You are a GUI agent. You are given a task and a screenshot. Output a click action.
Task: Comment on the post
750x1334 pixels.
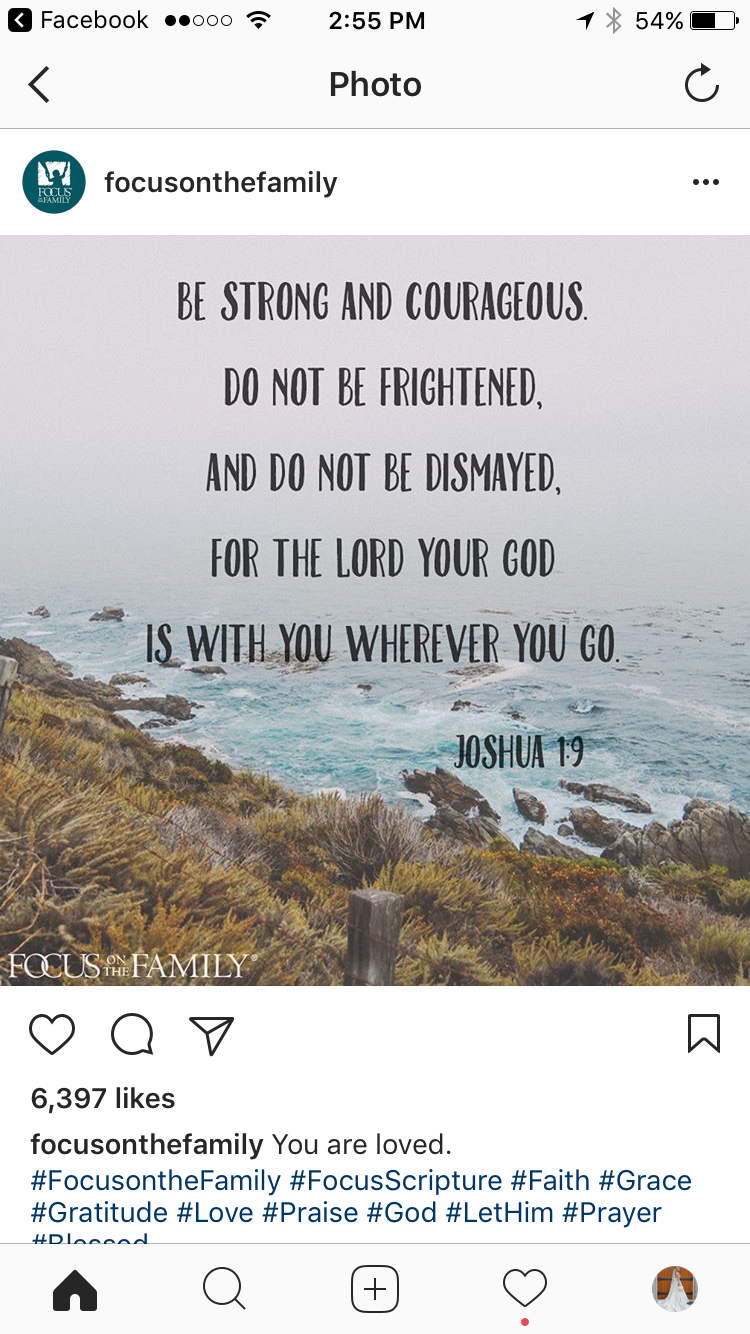(132, 1035)
